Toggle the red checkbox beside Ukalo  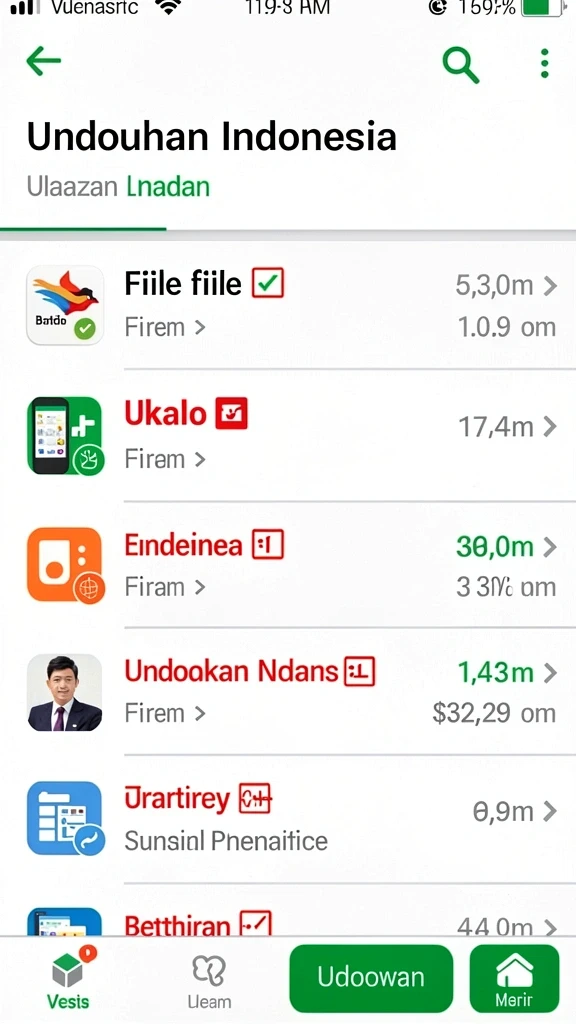click(x=231, y=413)
